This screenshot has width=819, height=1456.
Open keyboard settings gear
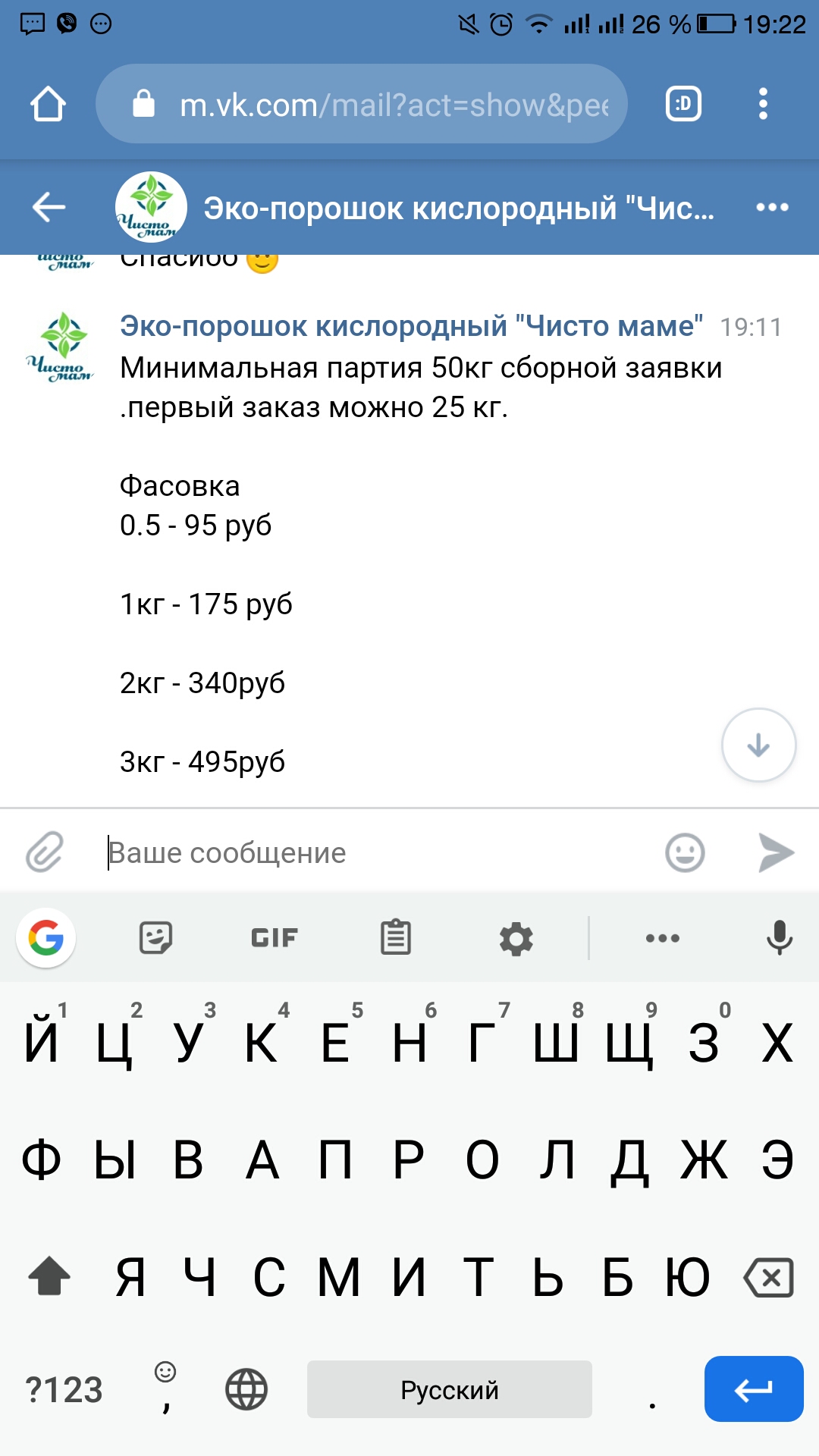[516, 939]
